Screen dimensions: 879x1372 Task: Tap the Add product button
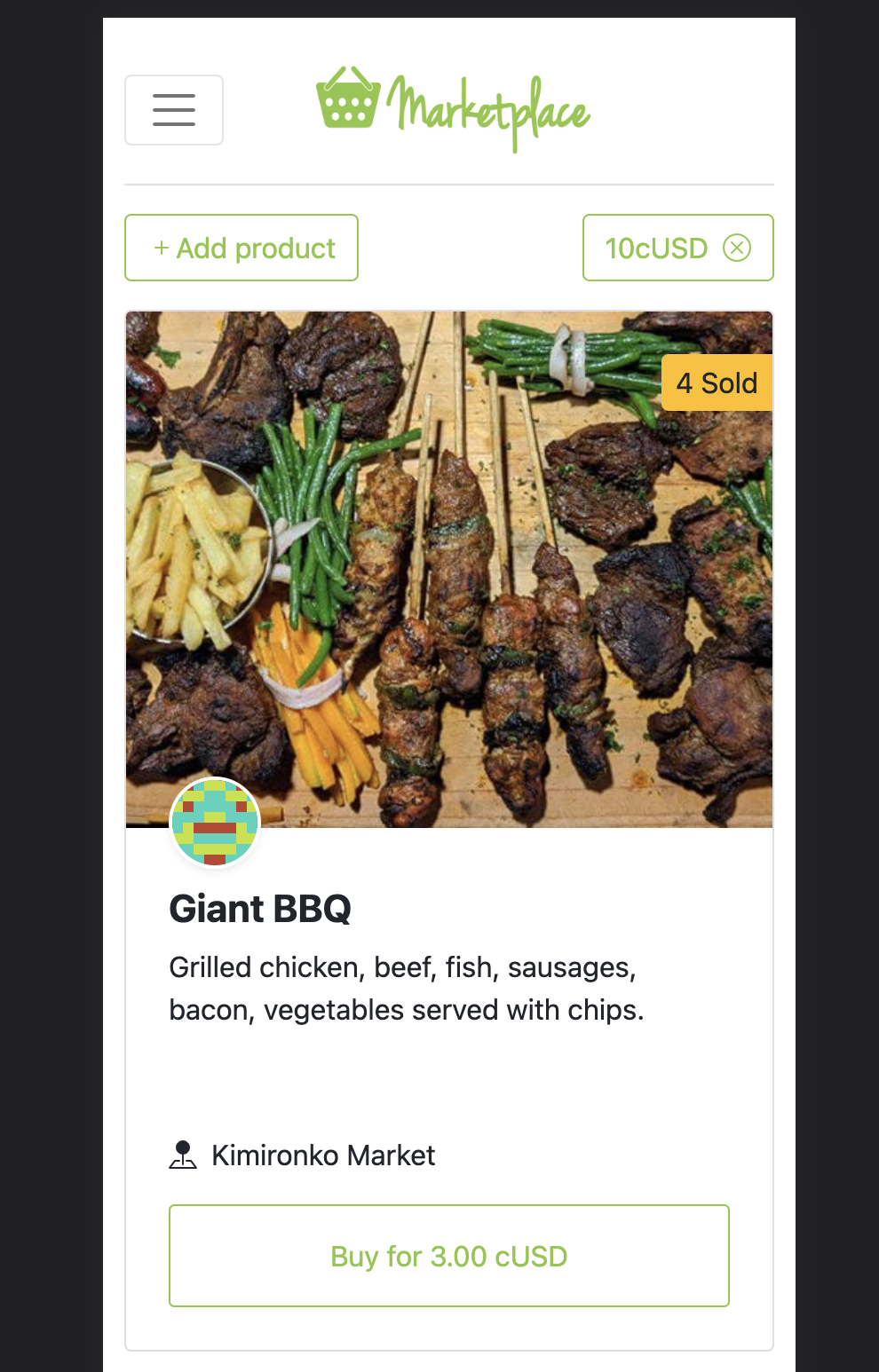(242, 248)
